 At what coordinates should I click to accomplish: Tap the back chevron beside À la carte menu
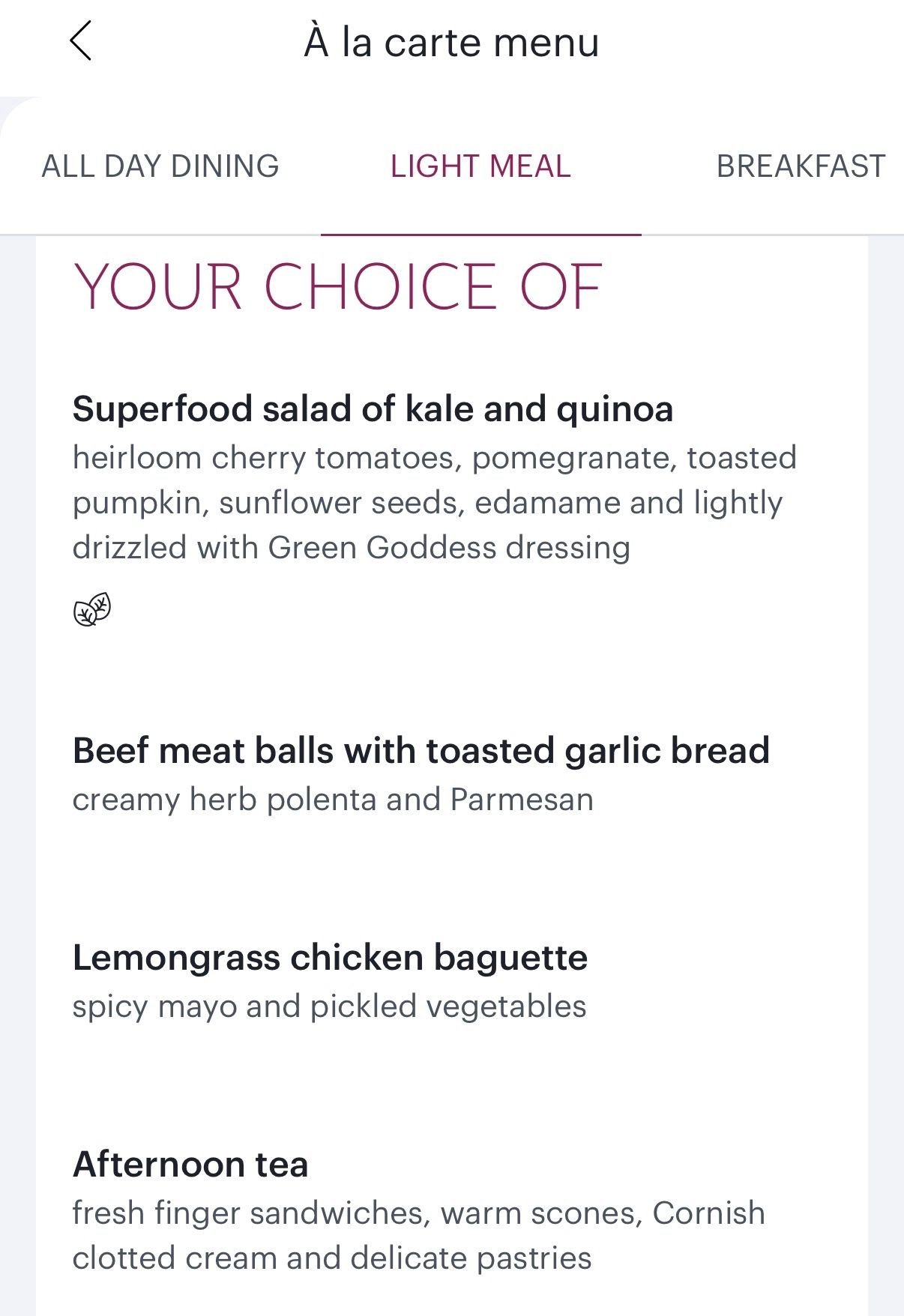coord(80,43)
